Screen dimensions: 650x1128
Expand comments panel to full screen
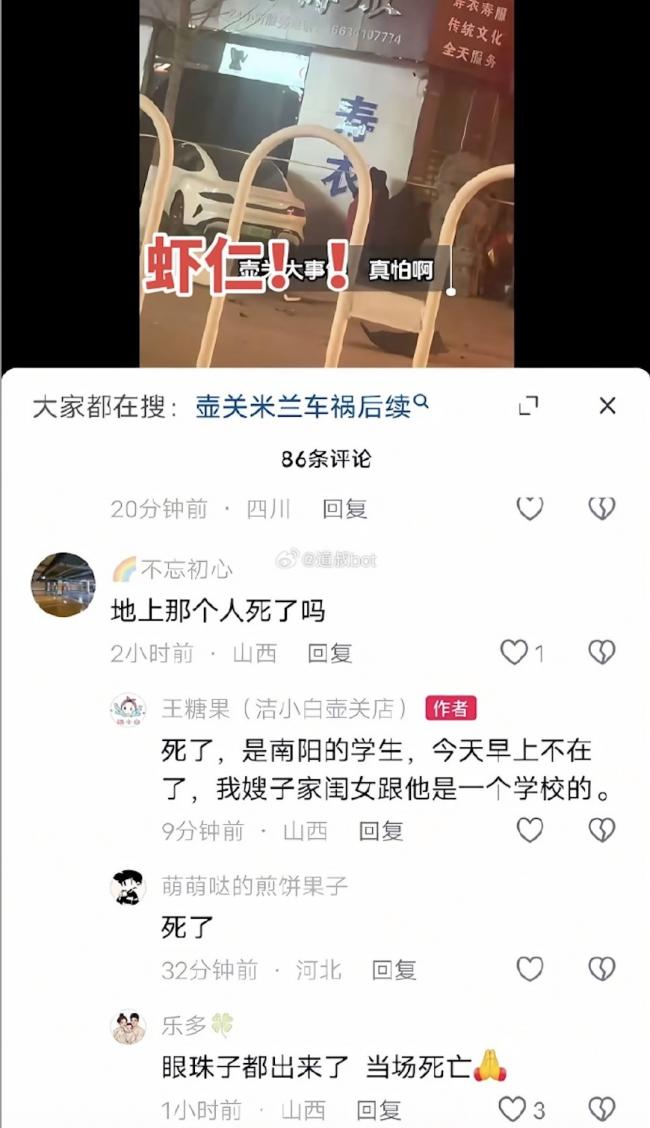coord(529,405)
